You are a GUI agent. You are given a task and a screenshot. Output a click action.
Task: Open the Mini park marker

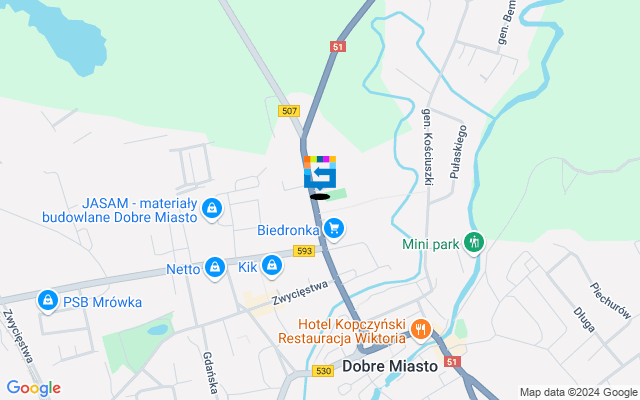pos(474,243)
